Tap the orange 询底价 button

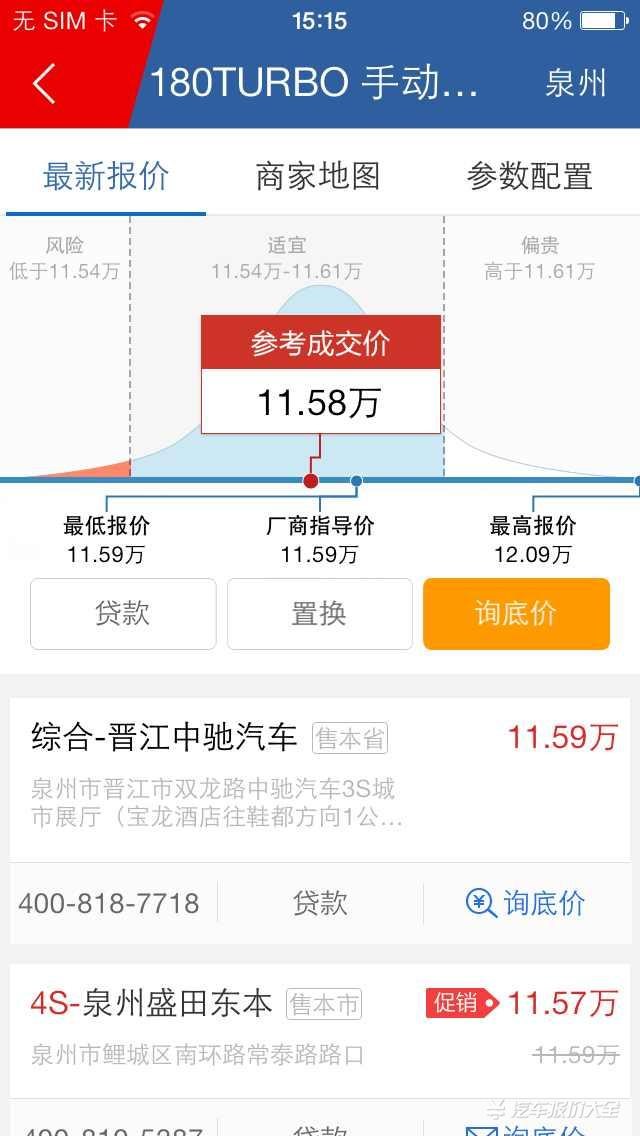[516, 614]
